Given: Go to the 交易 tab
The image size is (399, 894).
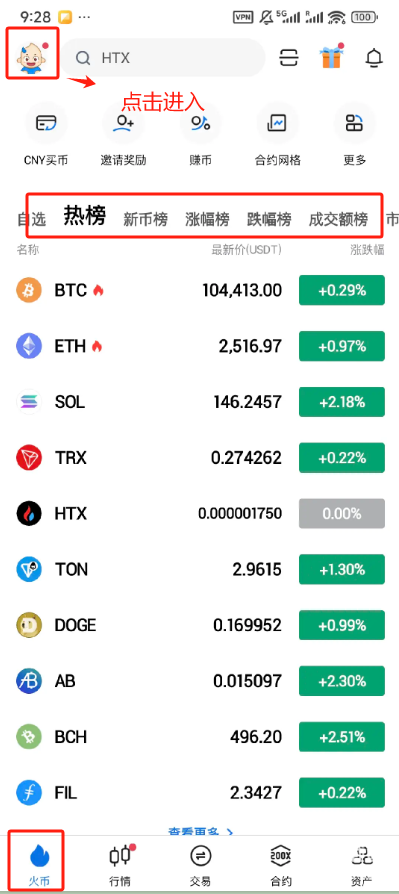Looking at the screenshot, I should (x=200, y=865).
